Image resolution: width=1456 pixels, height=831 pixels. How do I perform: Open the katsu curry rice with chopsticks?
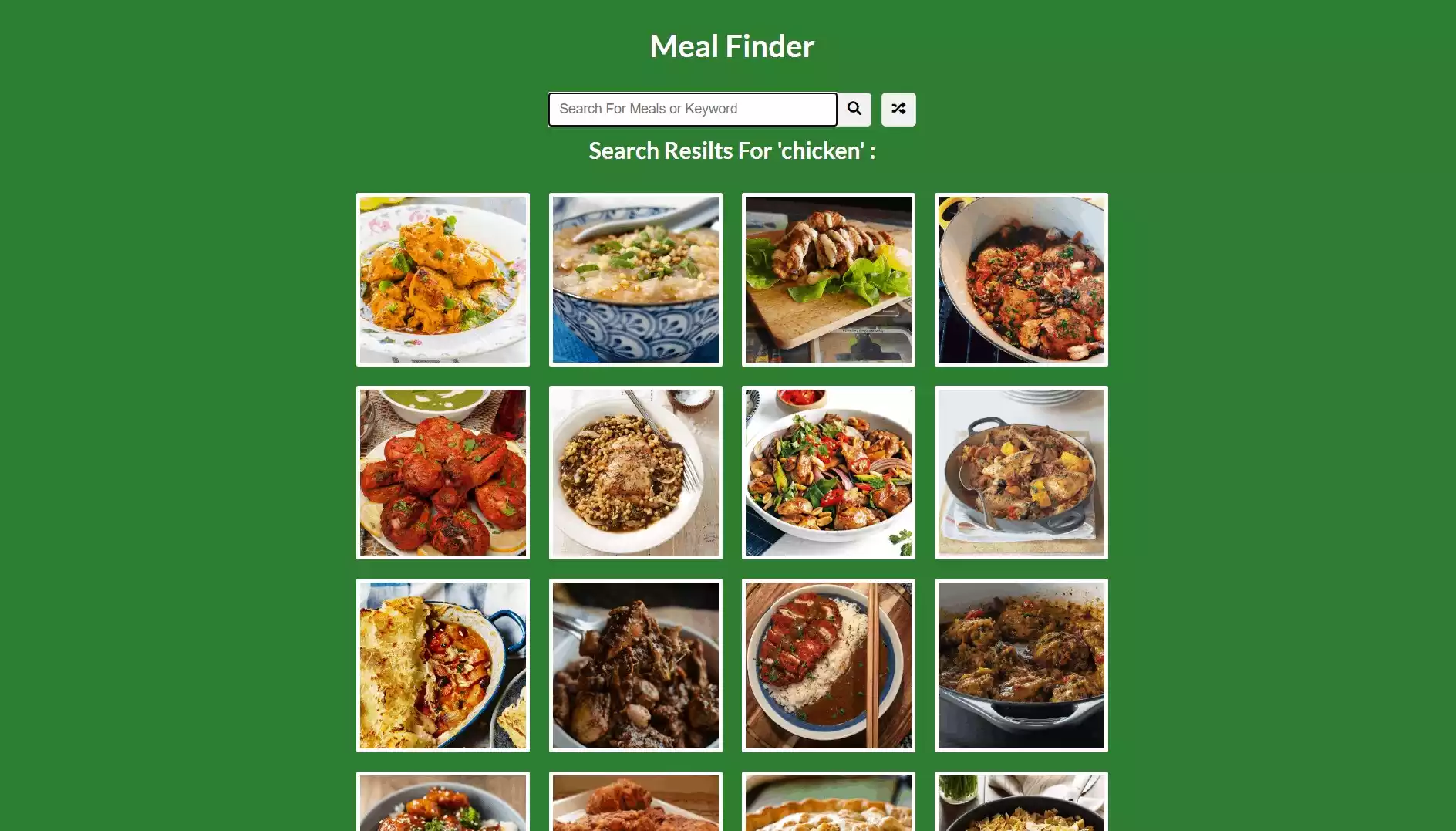[x=828, y=665]
